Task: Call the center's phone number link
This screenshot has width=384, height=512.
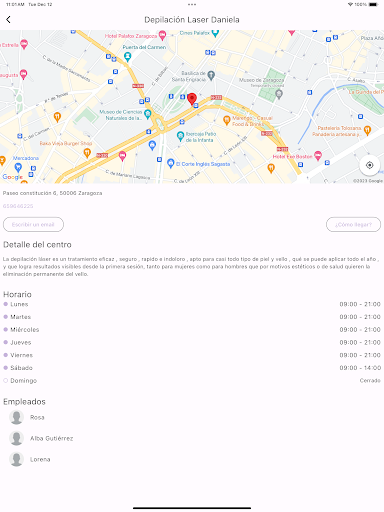Action: tap(18, 206)
